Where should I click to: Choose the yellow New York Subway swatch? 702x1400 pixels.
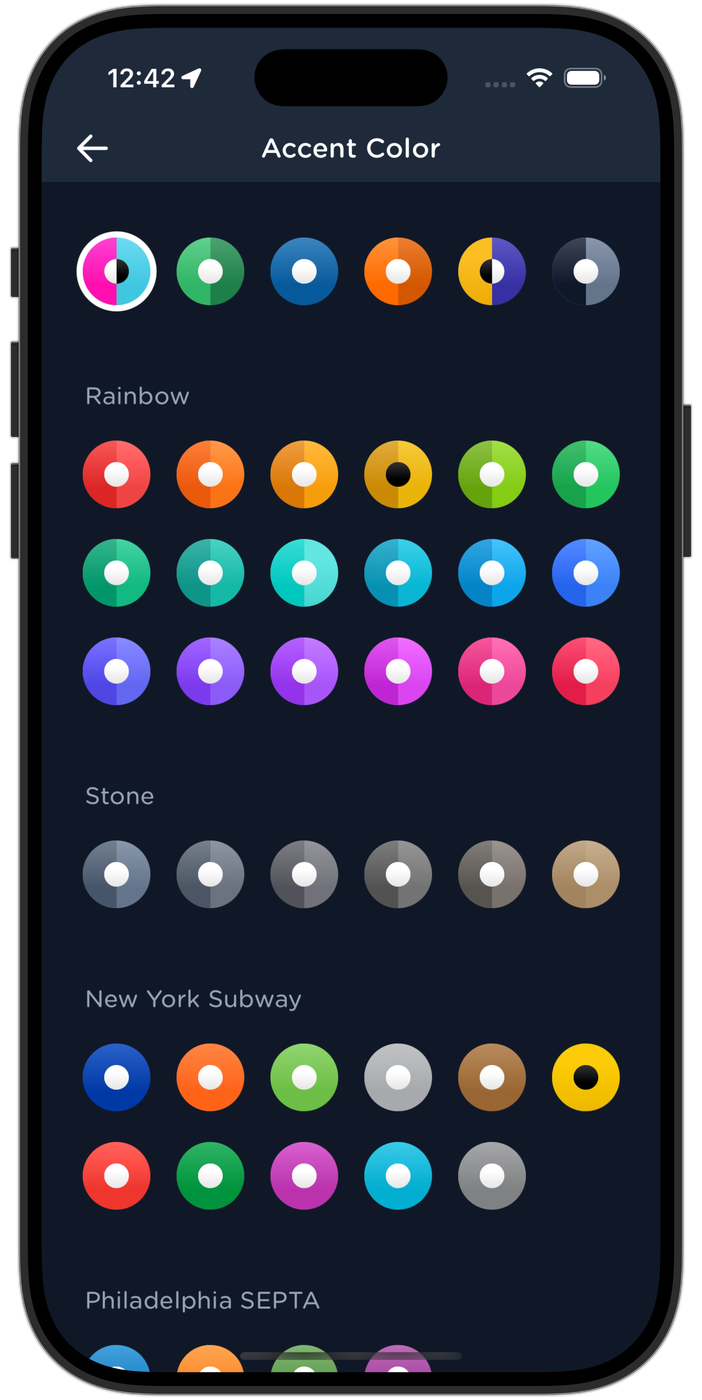pos(586,1077)
